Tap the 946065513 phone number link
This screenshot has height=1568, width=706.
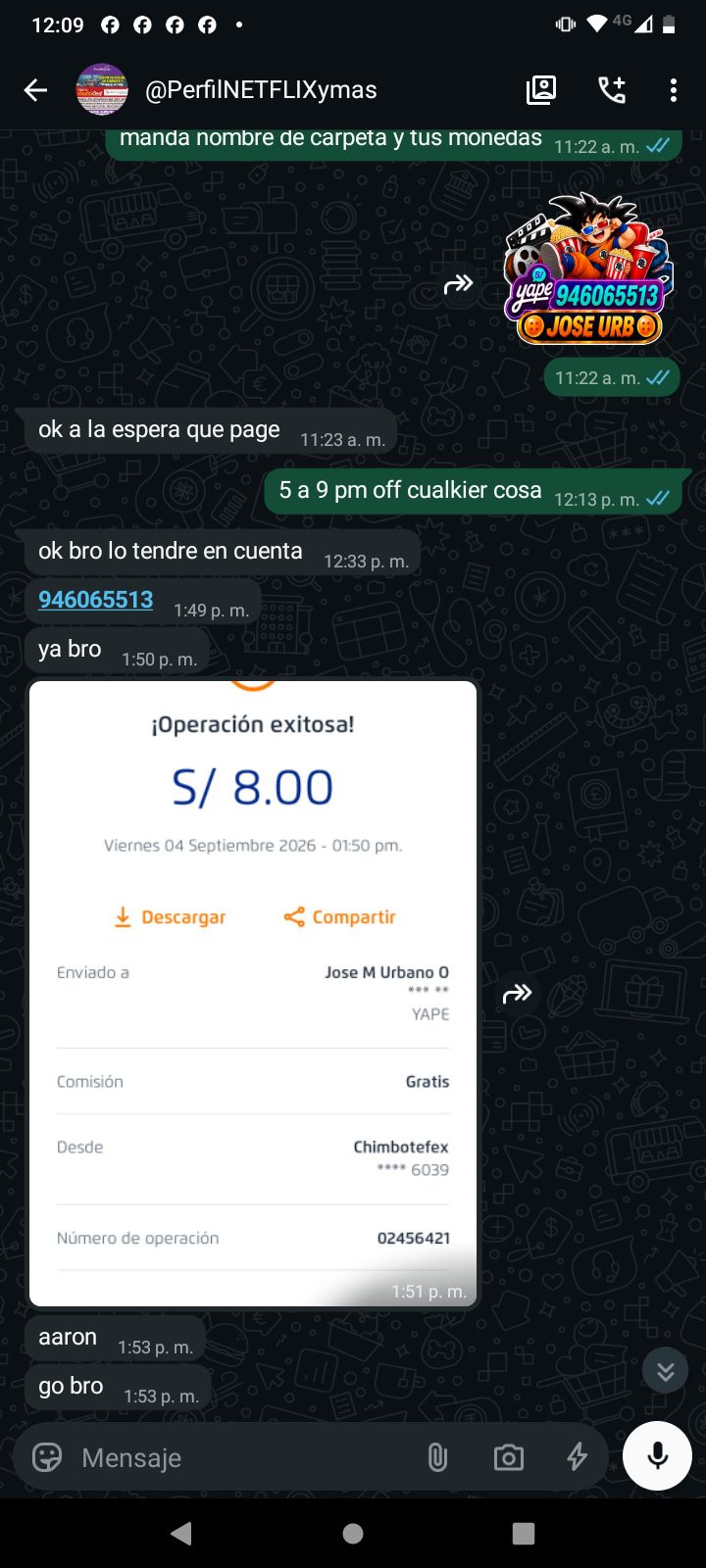point(96,600)
